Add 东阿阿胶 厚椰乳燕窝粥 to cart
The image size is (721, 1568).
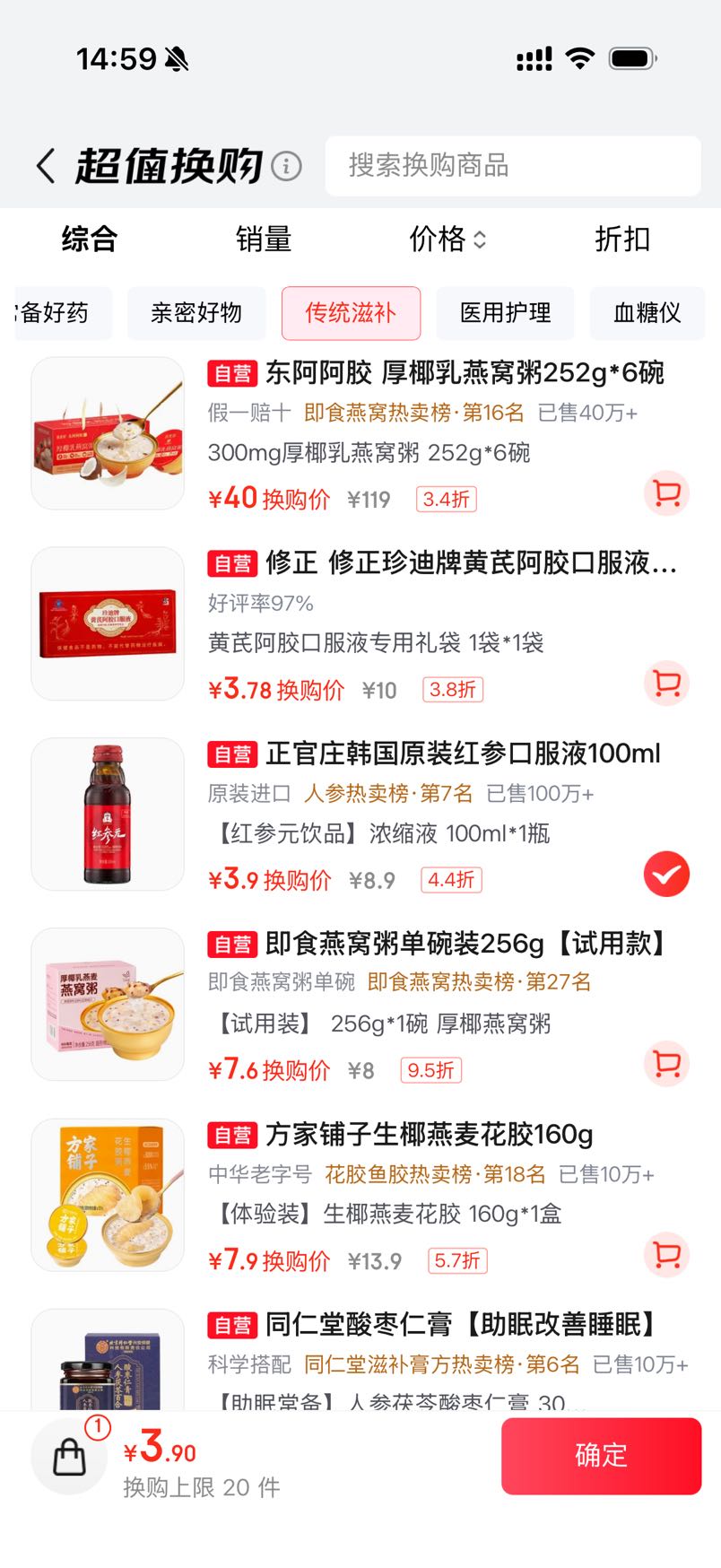666,493
